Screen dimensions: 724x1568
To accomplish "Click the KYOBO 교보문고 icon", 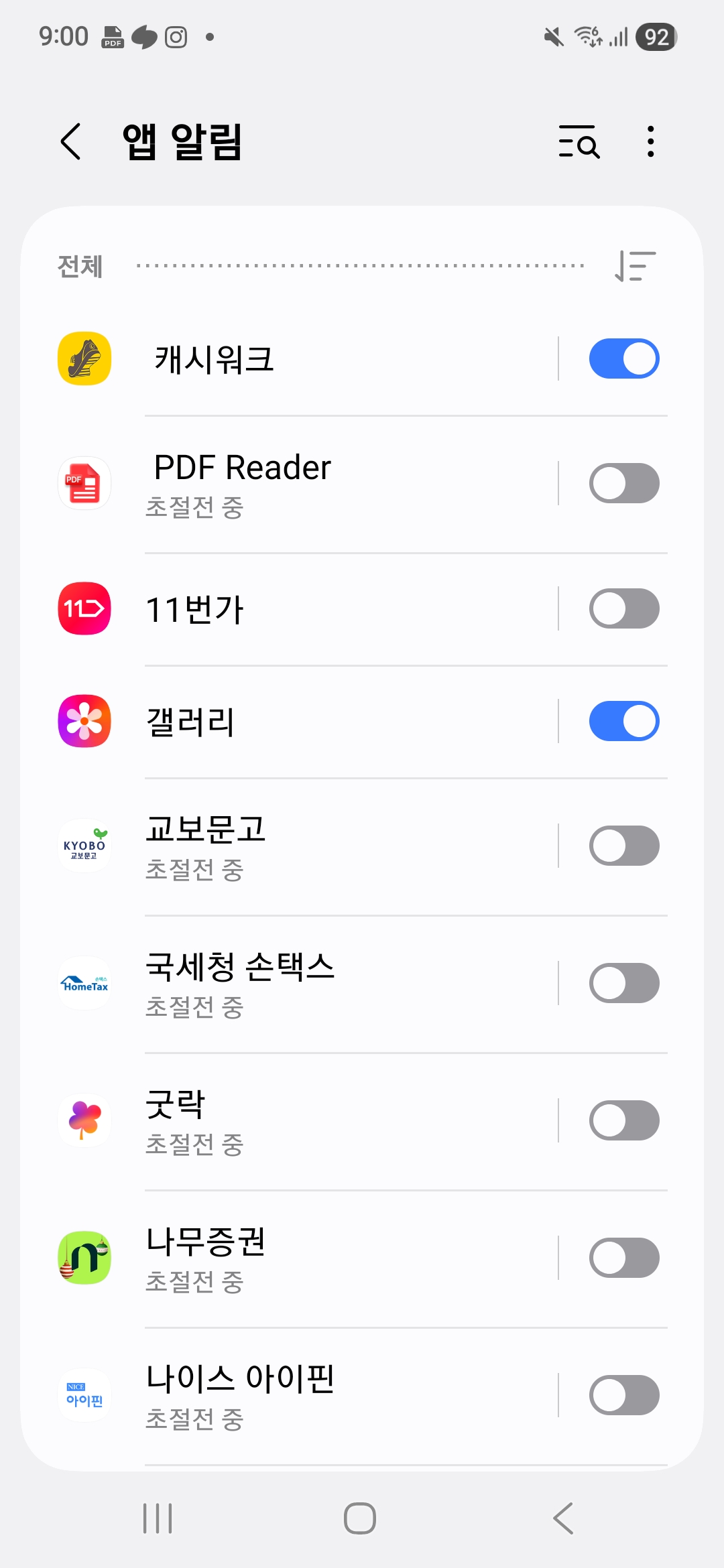I will click(84, 846).
